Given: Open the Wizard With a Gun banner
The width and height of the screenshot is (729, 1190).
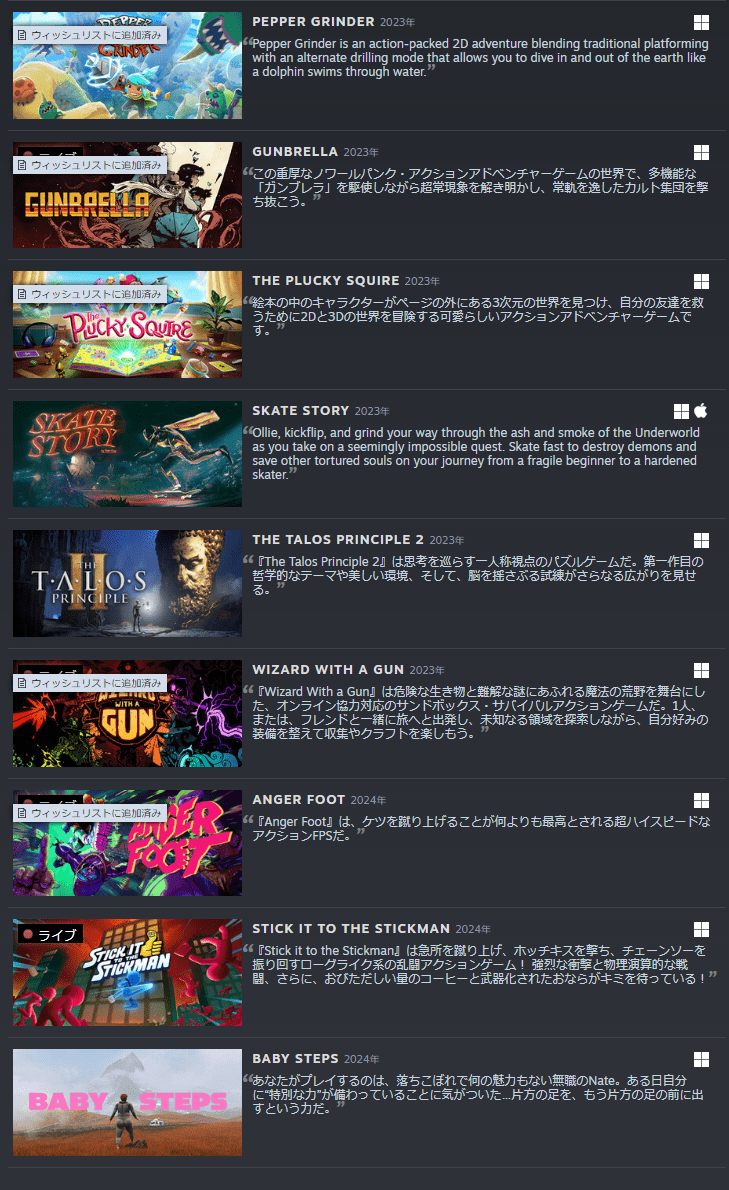Looking at the screenshot, I should (x=127, y=713).
